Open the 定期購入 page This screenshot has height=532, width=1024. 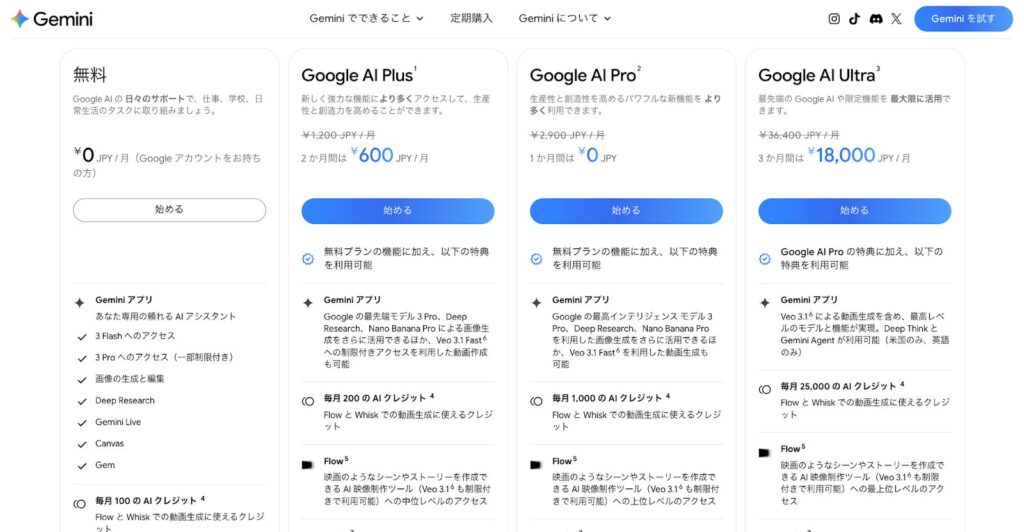tap(471, 18)
